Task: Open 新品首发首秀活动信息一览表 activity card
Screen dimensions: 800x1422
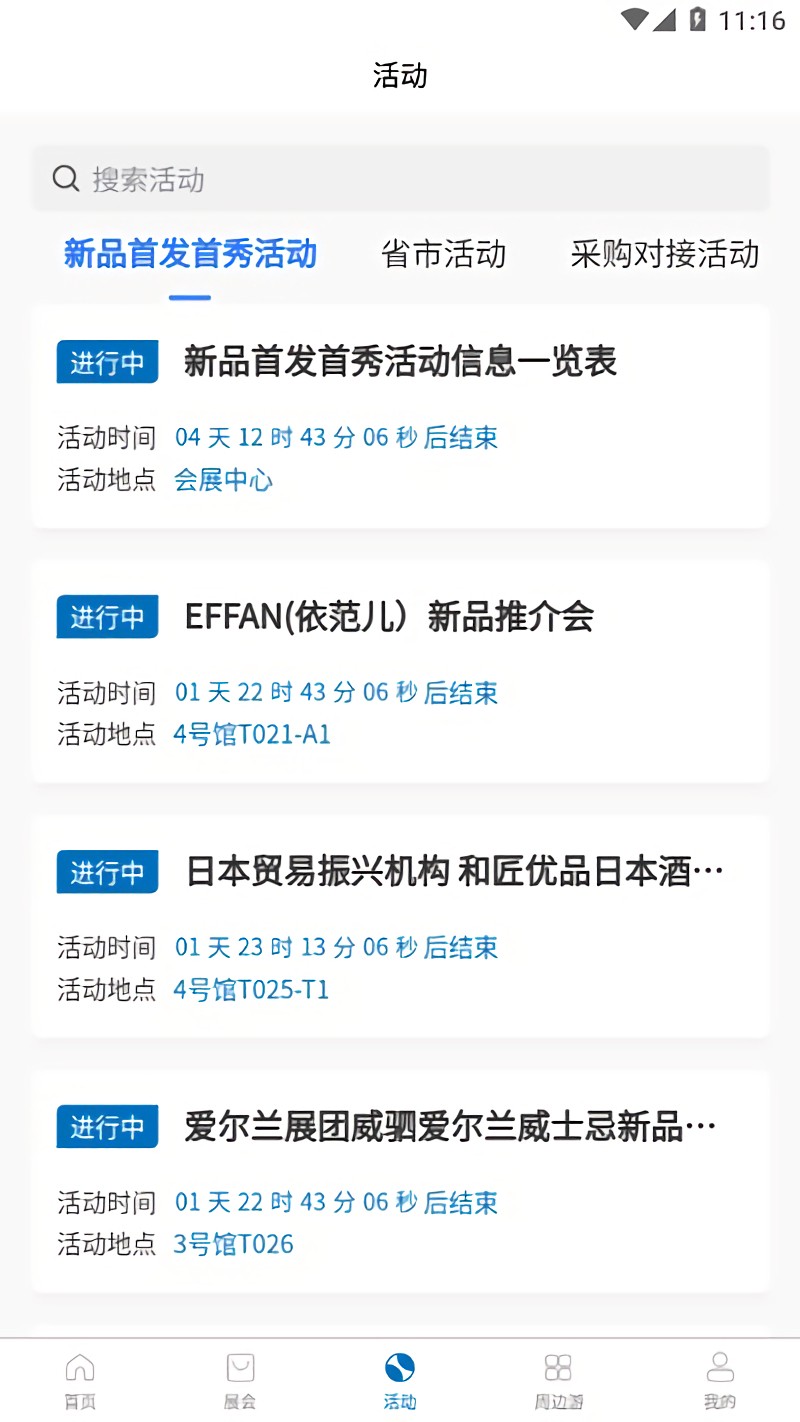Action: point(400,416)
